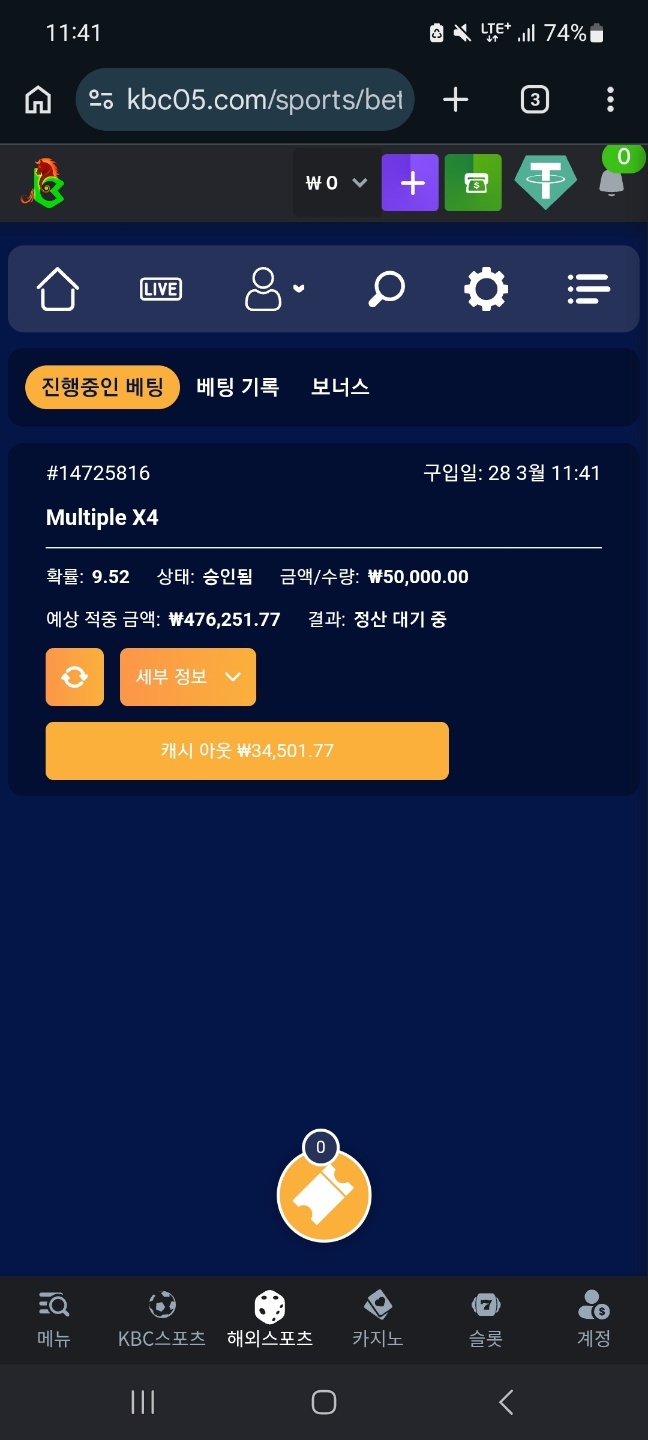Switch to the 베팅 기록 tab
Screen dimensions: 648x1440
coord(238,387)
